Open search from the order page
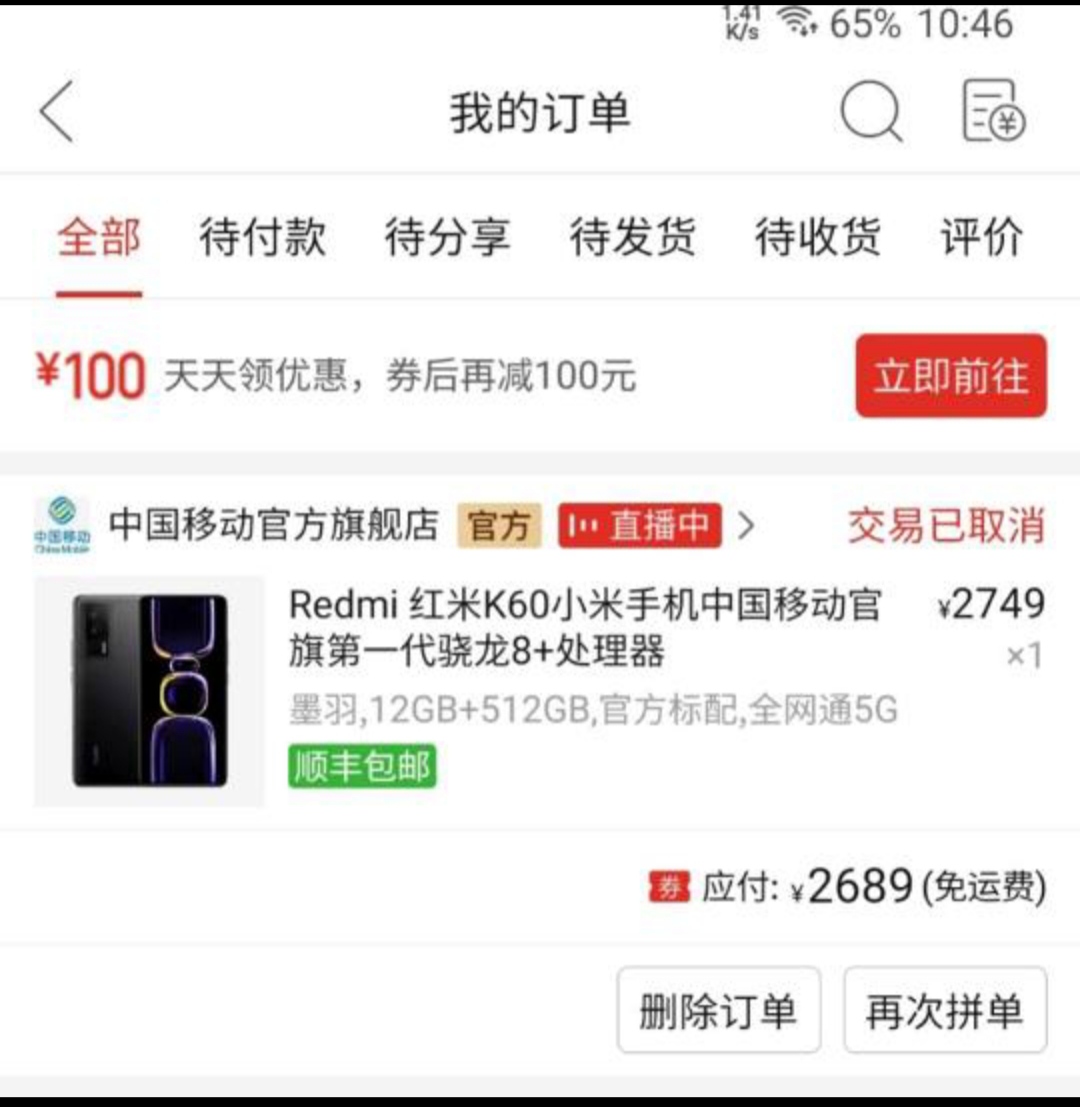 tap(869, 112)
